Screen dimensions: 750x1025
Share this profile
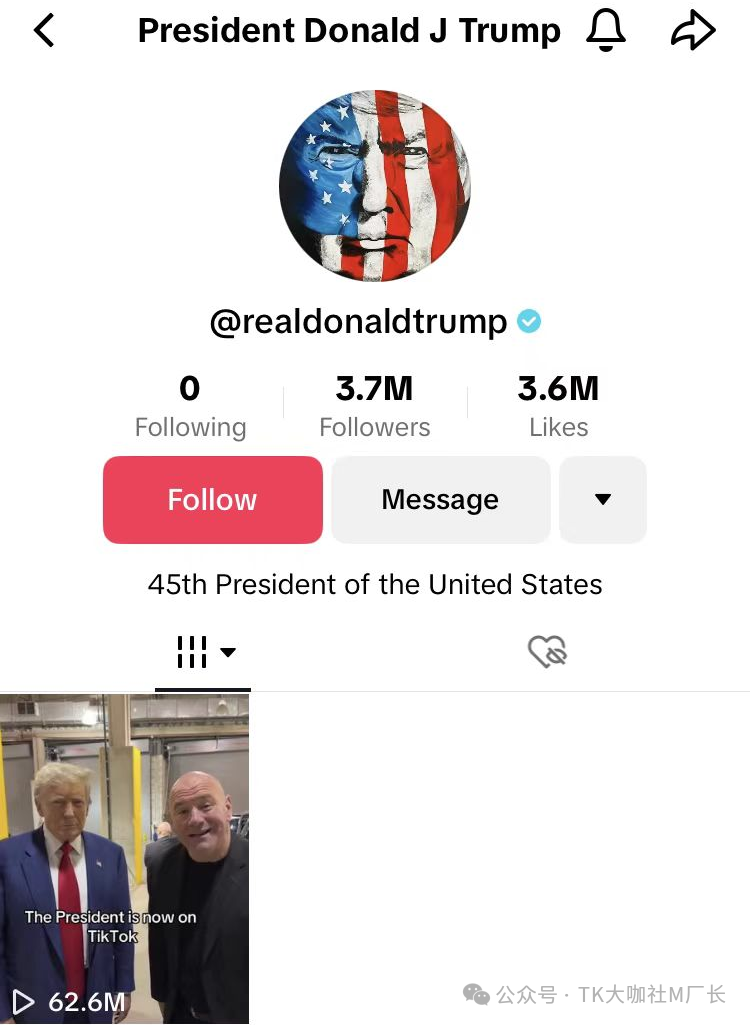[693, 31]
